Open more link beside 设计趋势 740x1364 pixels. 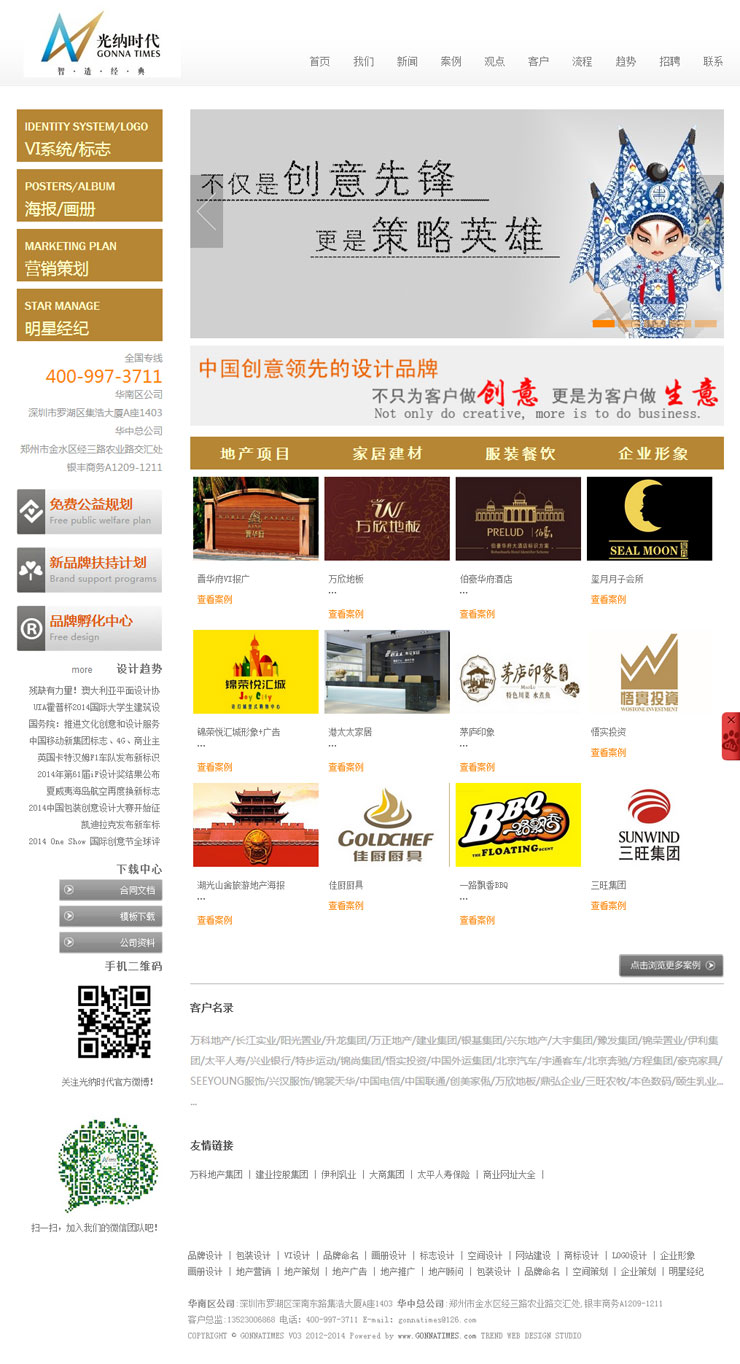82,670
